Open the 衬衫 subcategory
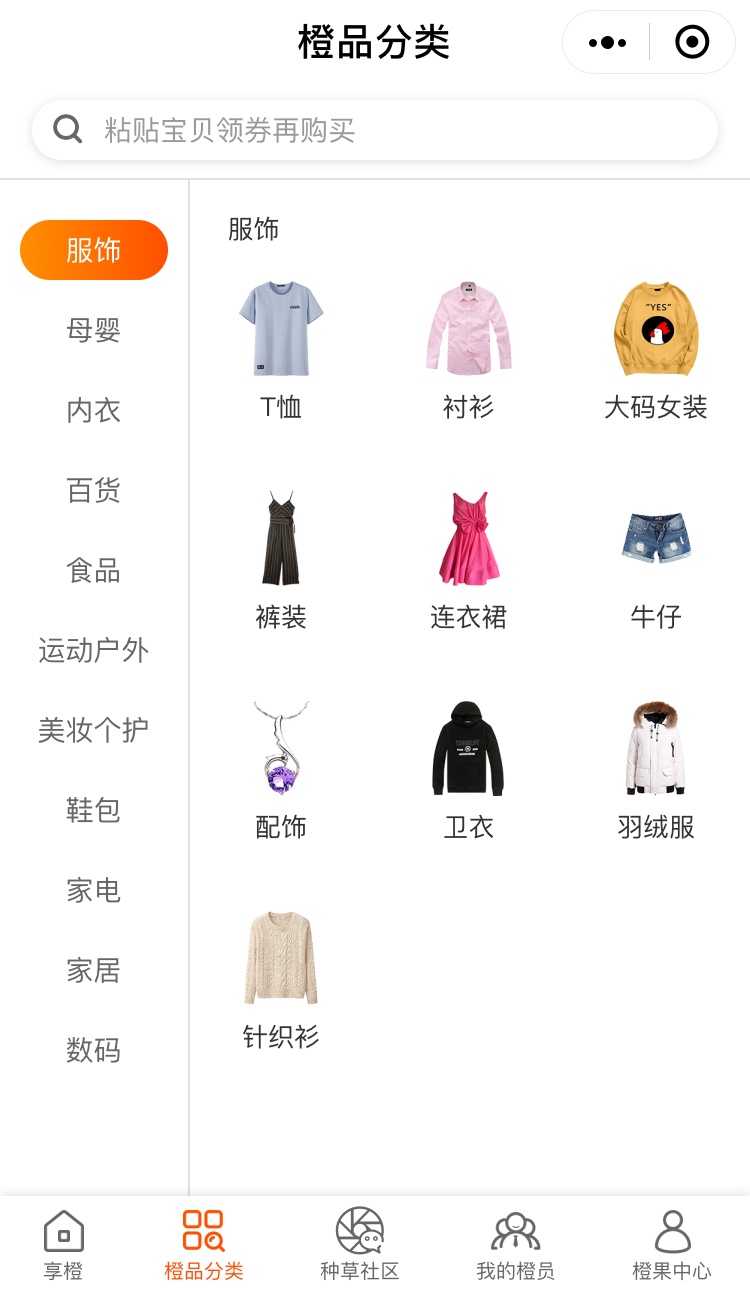 pyautogui.click(x=468, y=350)
